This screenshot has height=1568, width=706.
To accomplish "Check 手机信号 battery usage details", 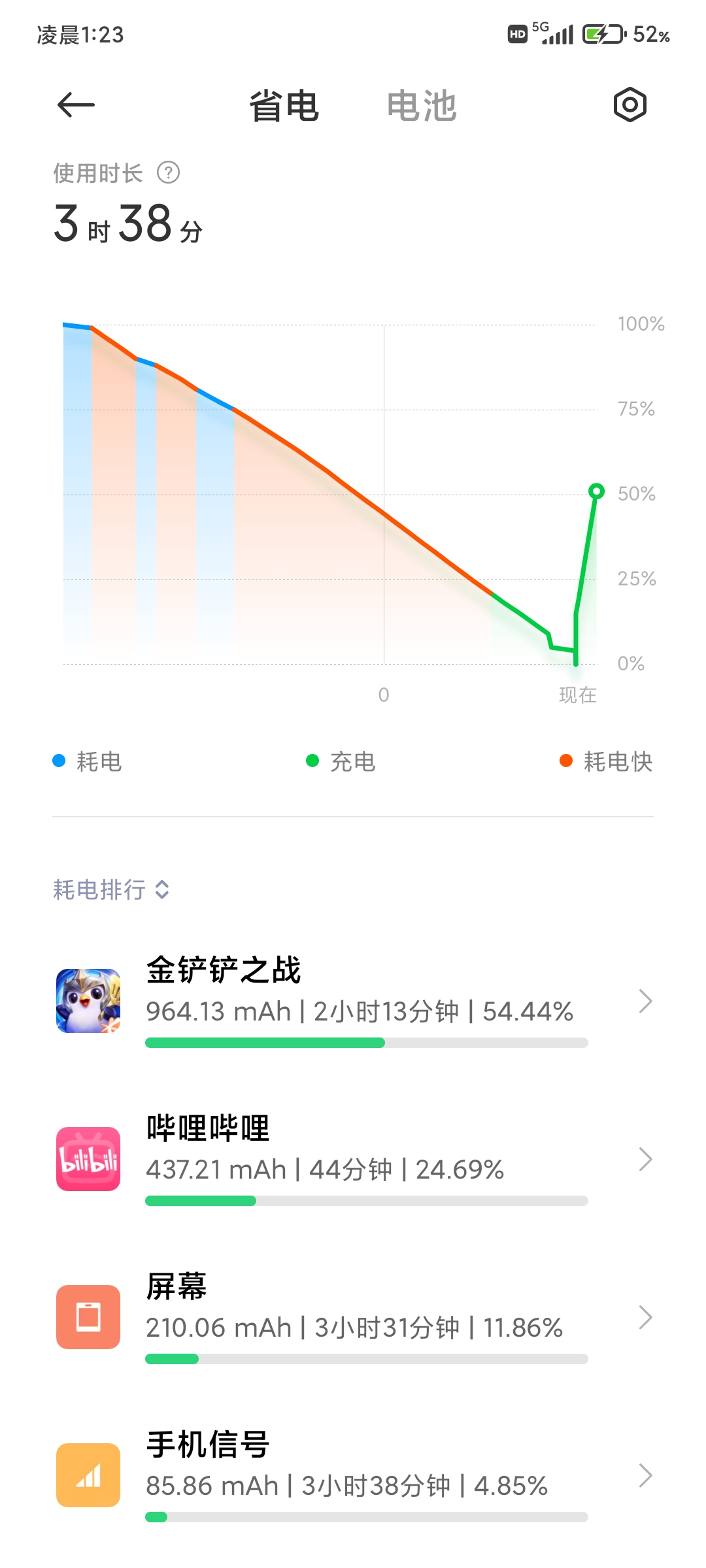I will point(353,1475).
